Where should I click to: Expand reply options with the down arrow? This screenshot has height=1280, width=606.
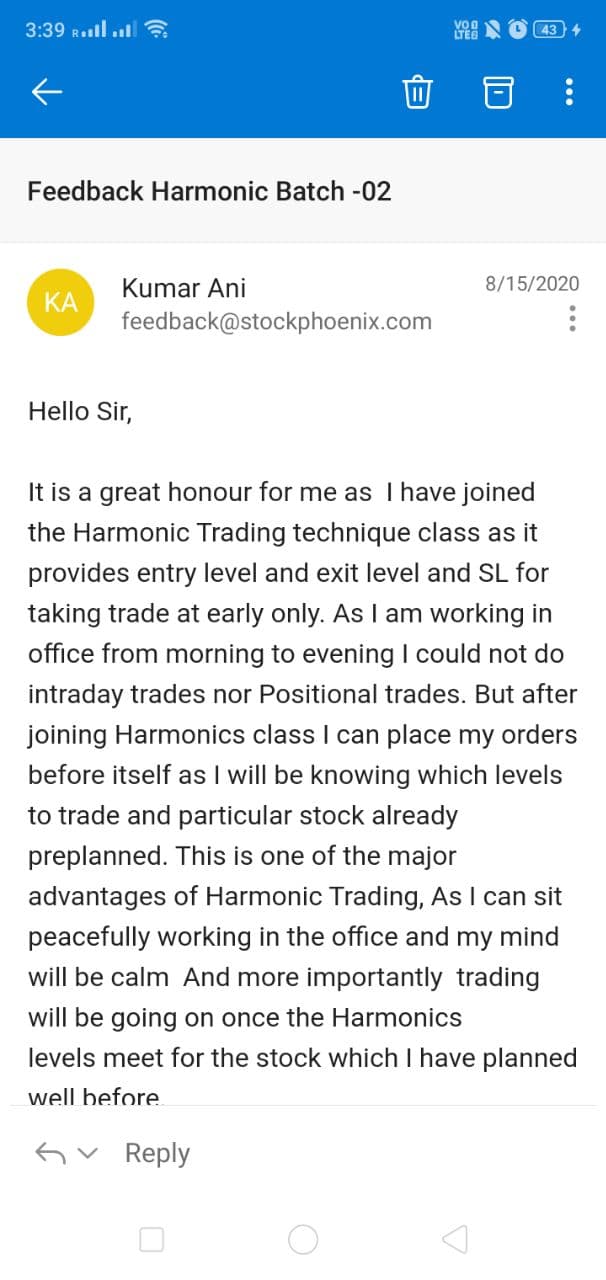point(88,1154)
